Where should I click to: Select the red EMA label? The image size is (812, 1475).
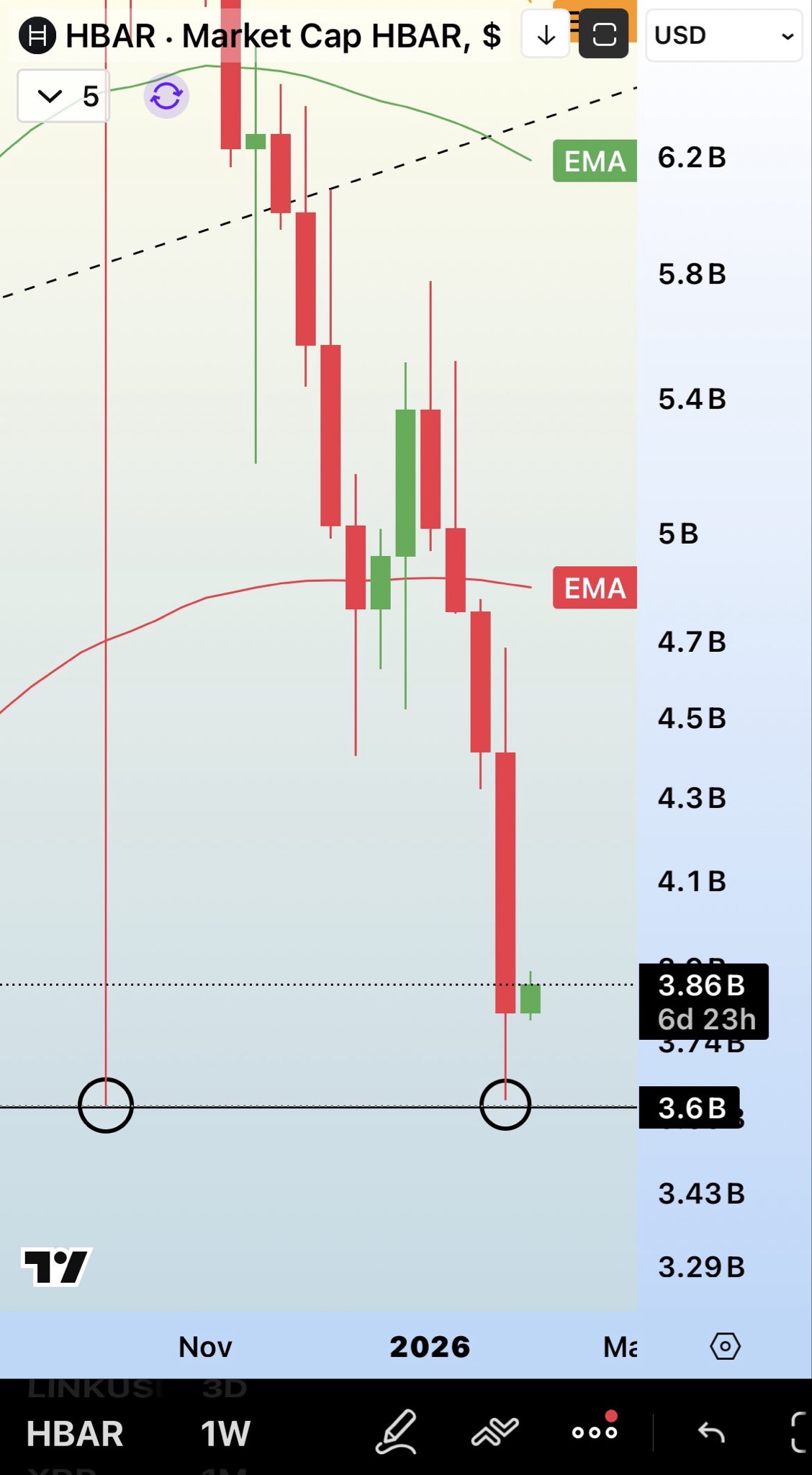(595, 588)
